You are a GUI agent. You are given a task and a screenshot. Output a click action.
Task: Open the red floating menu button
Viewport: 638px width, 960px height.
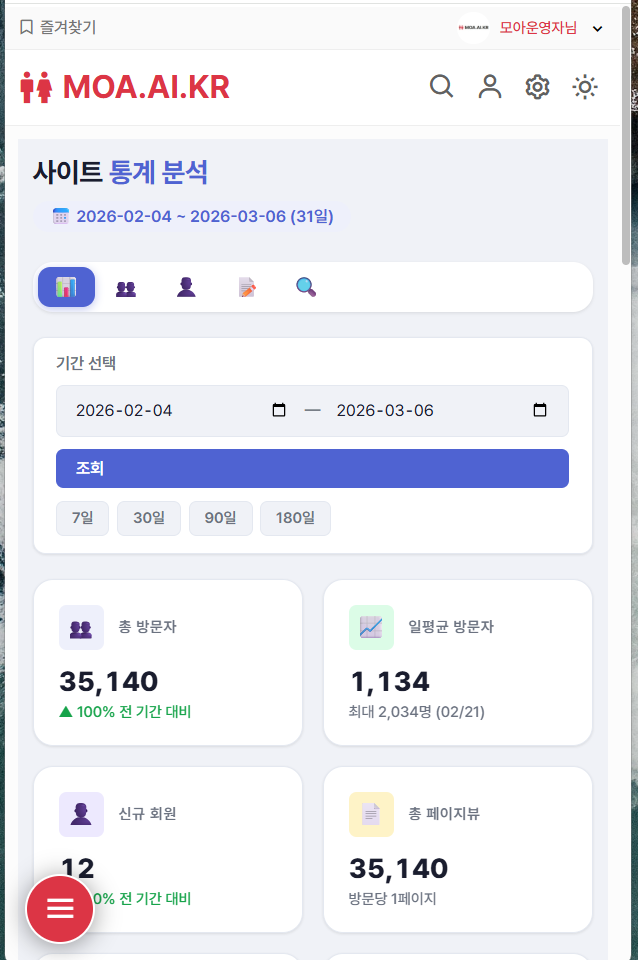tap(60, 908)
